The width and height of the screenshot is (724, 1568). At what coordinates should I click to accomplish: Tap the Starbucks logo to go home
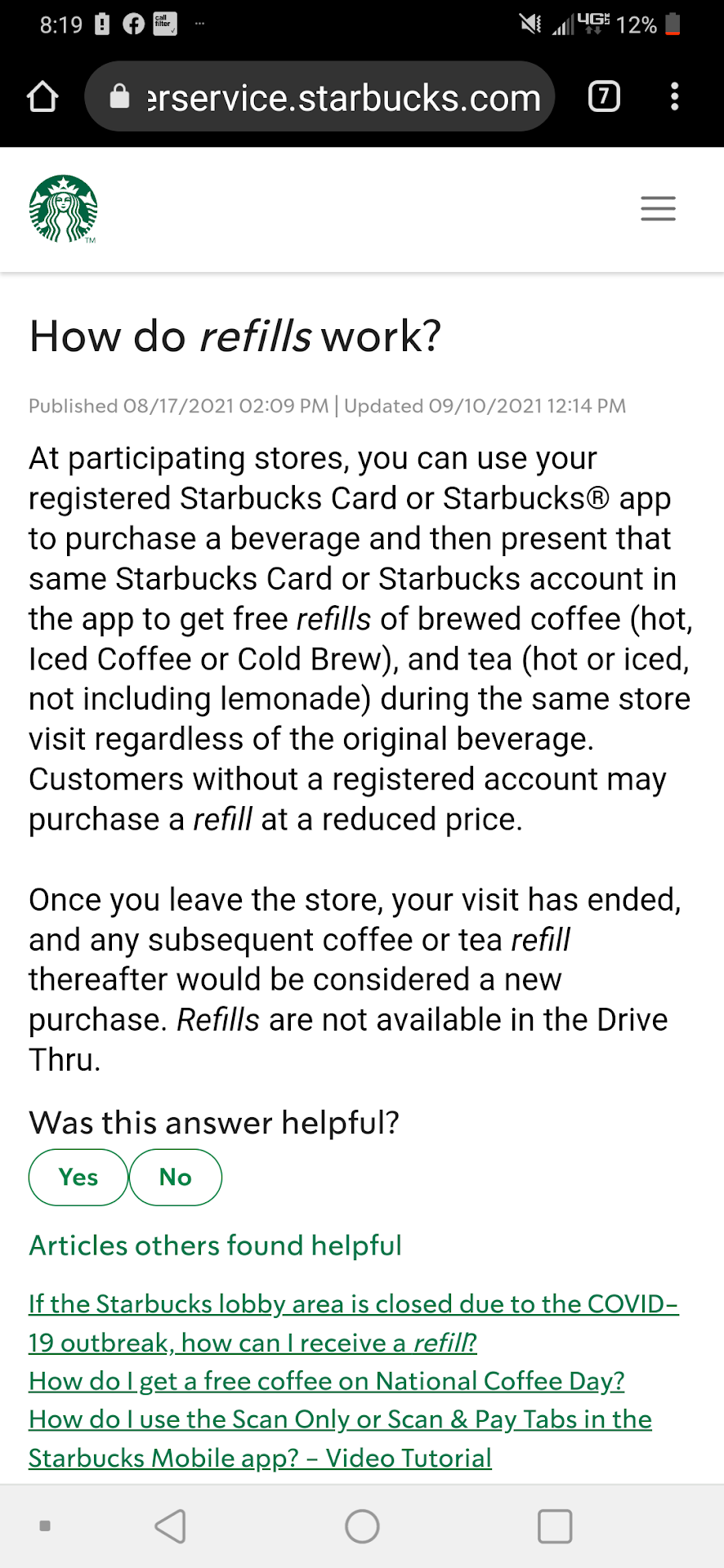point(63,209)
